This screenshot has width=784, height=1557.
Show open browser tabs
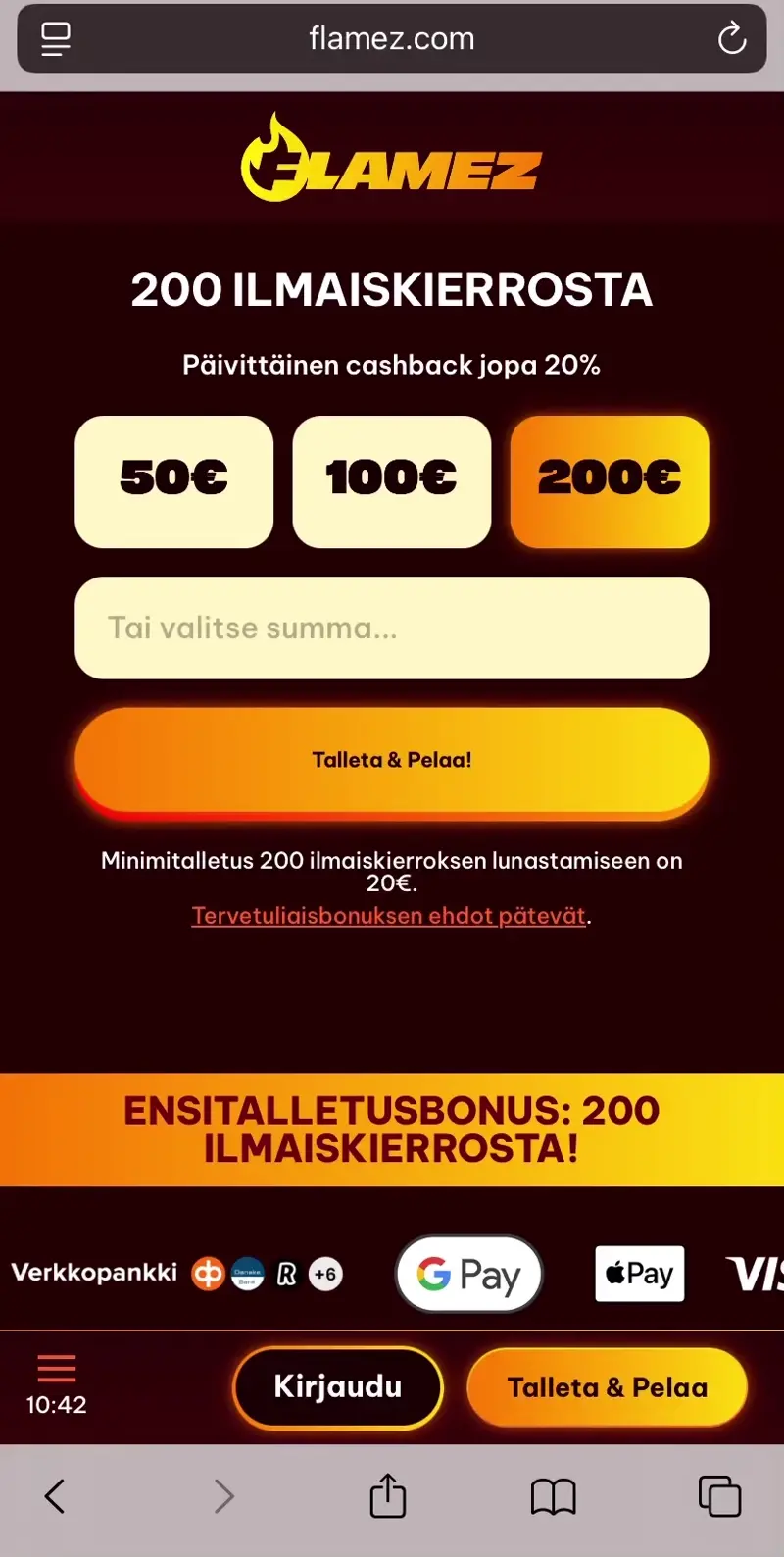pyautogui.click(x=719, y=1496)
